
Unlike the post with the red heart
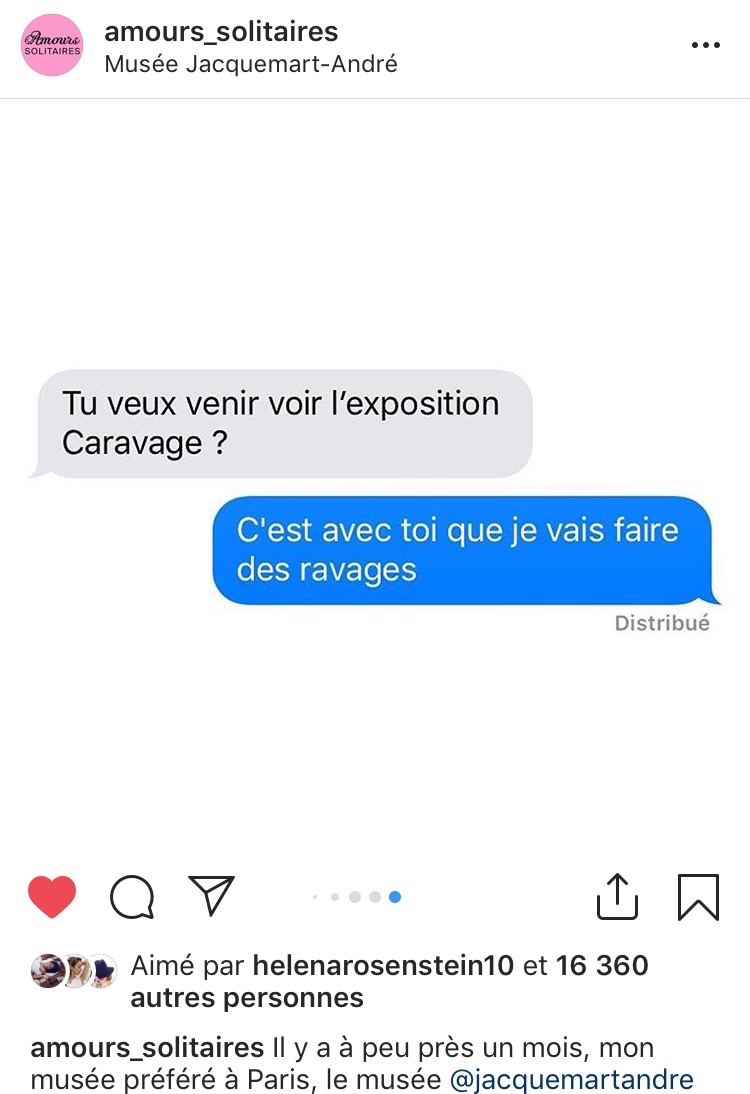[x=52, y=896]
